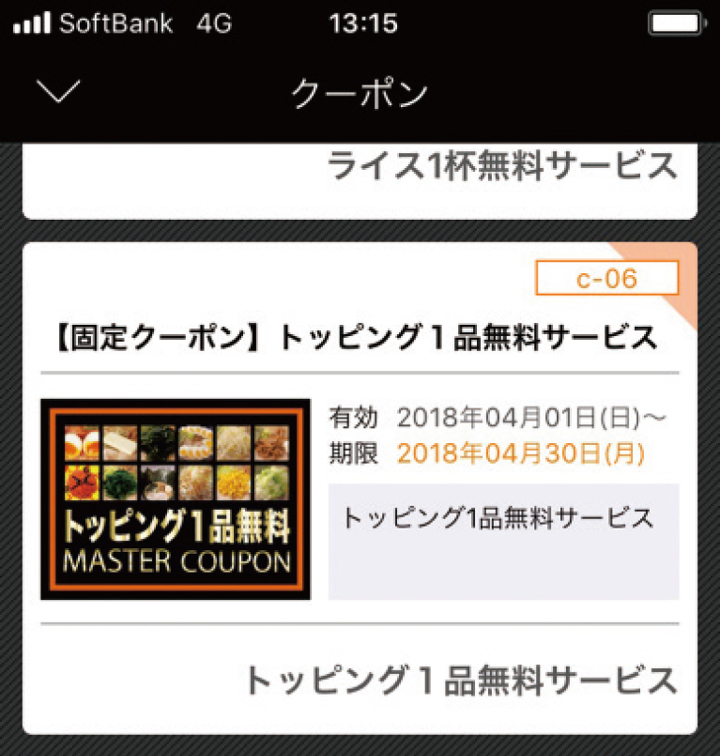Collapse the coupon screen with down chevron
Screen dimensions: 720x756
coord(58,92)
